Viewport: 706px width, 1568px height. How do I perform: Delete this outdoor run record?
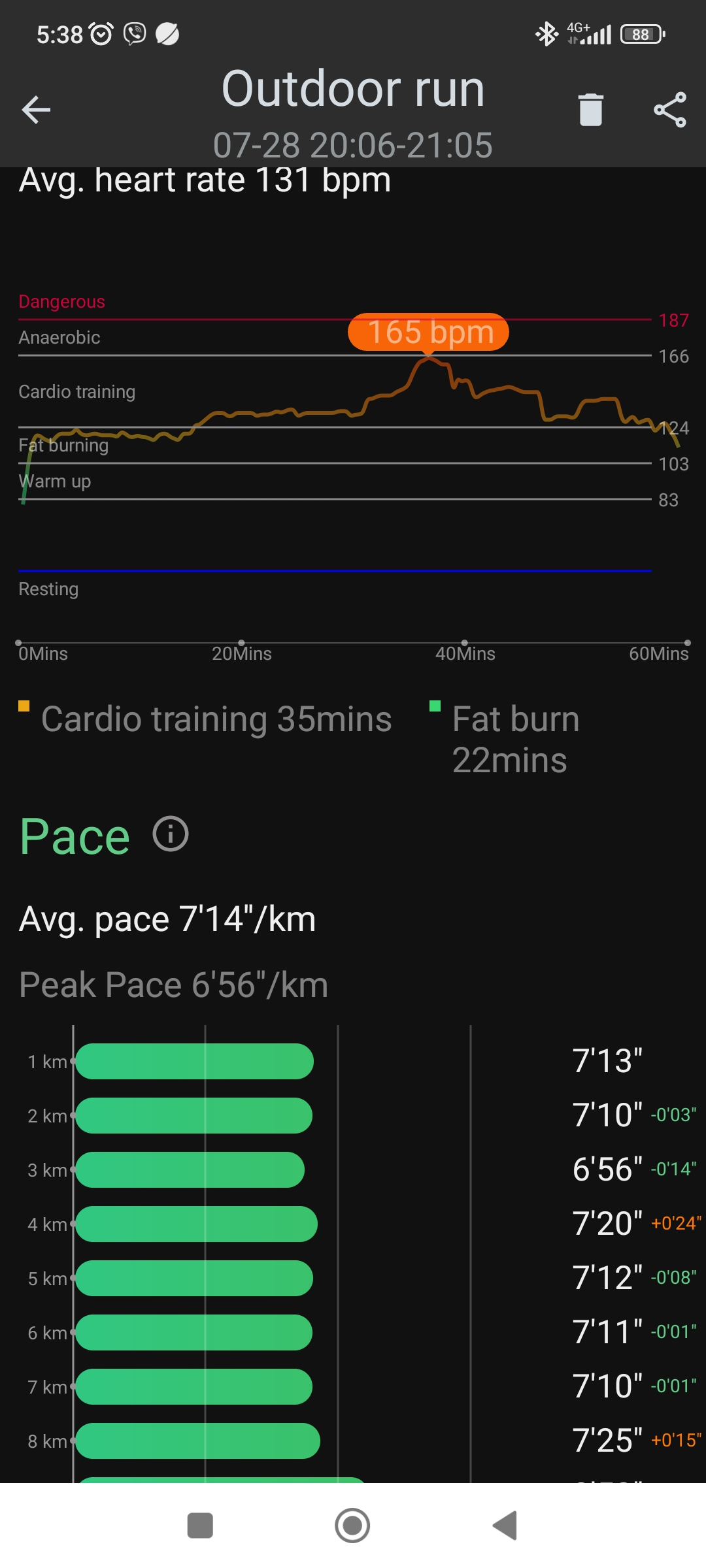click(x=590, y=109)
